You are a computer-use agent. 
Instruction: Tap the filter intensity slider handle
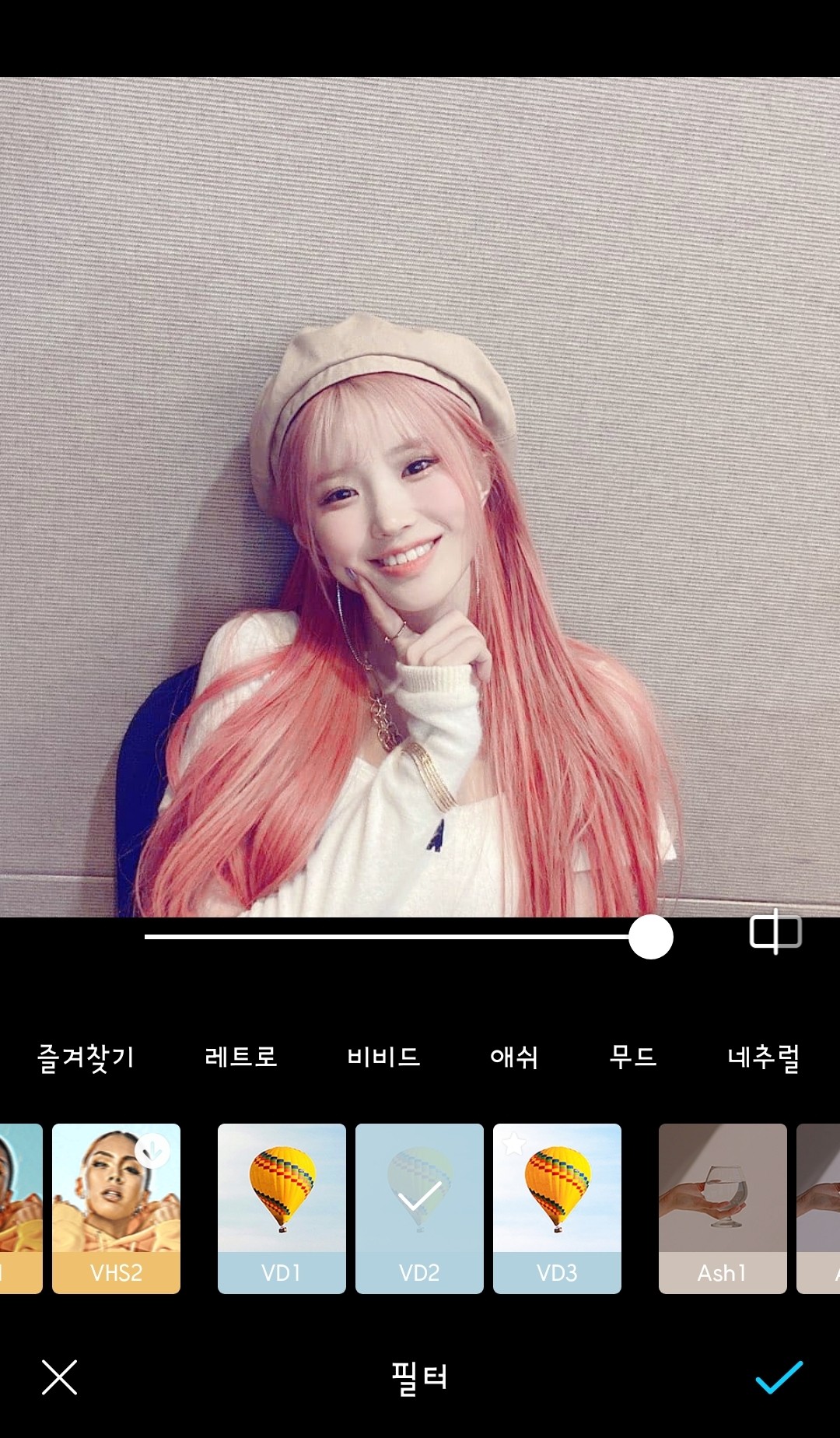(x=650, y=937)
